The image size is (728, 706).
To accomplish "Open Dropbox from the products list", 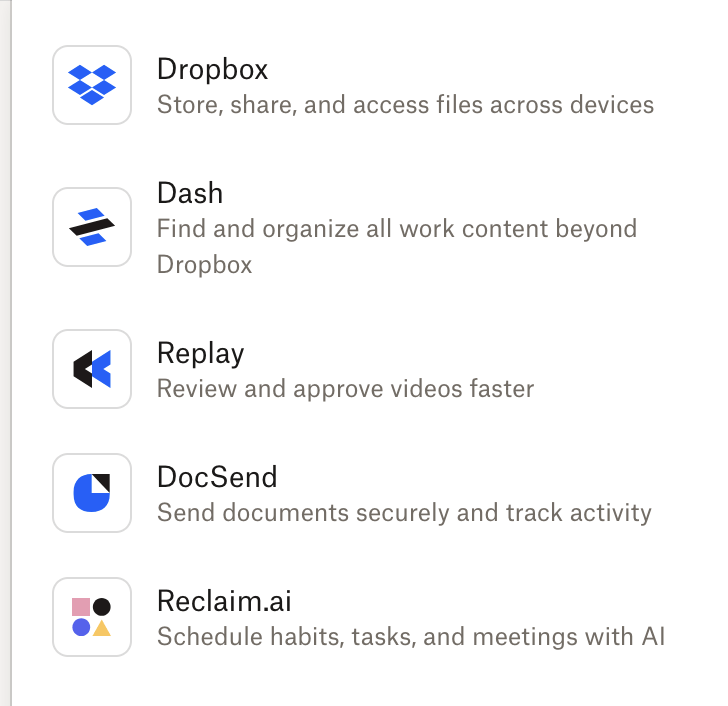I will pyautogui.click(x=212, y=71).
